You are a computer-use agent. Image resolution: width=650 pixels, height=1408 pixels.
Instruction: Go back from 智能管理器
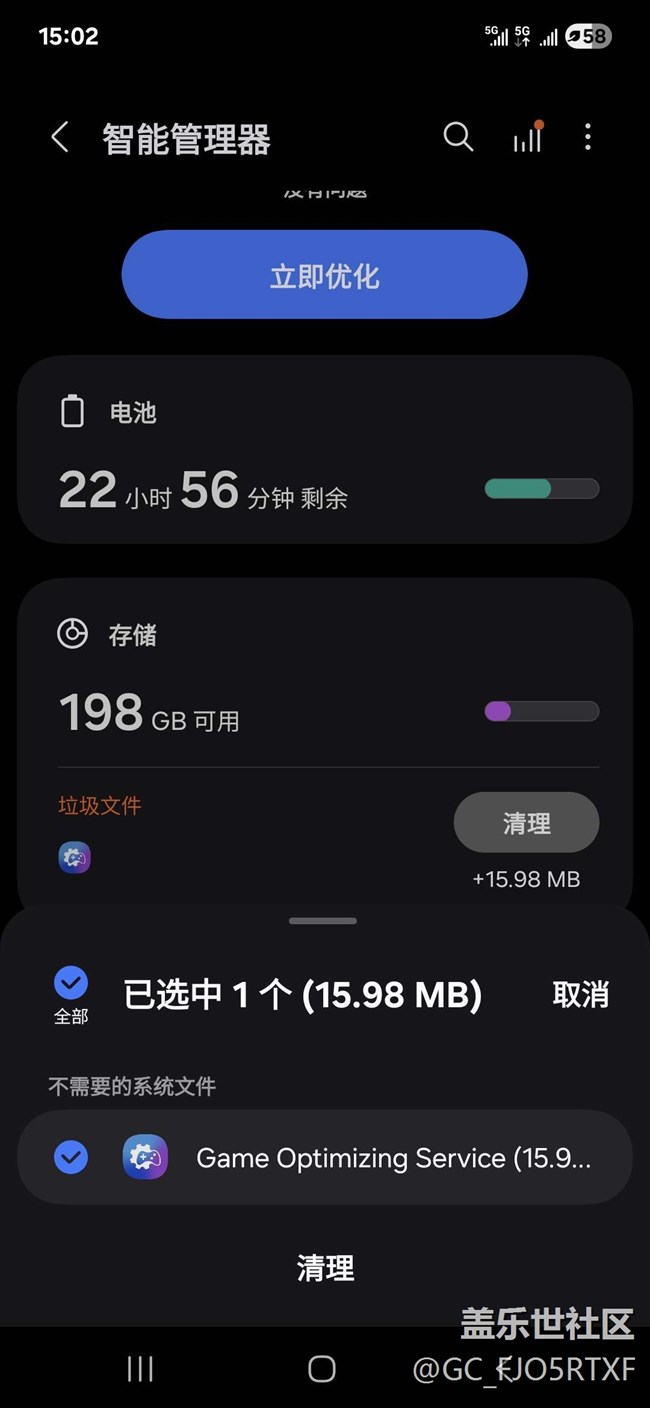[60, 138]
